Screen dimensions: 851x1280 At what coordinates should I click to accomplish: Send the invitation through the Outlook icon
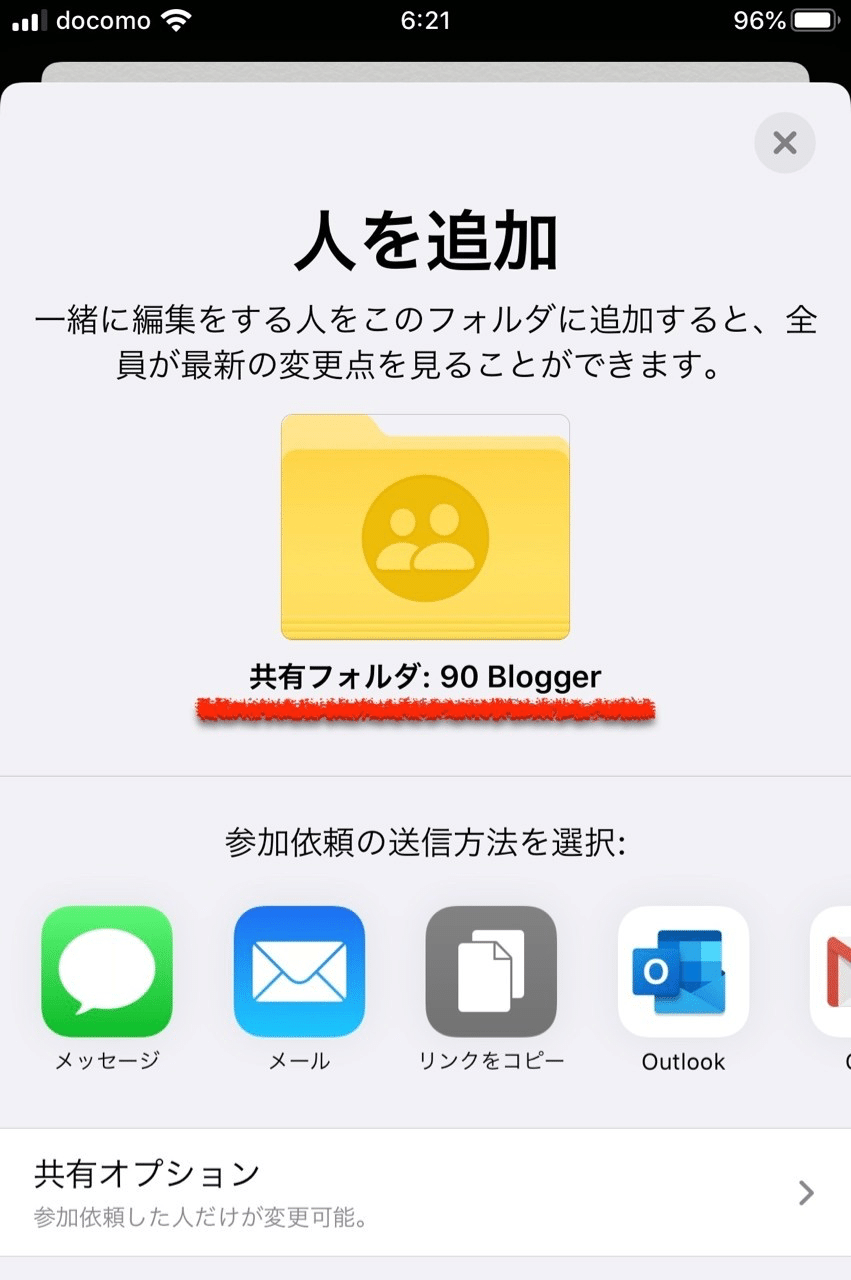pos(682,970)
